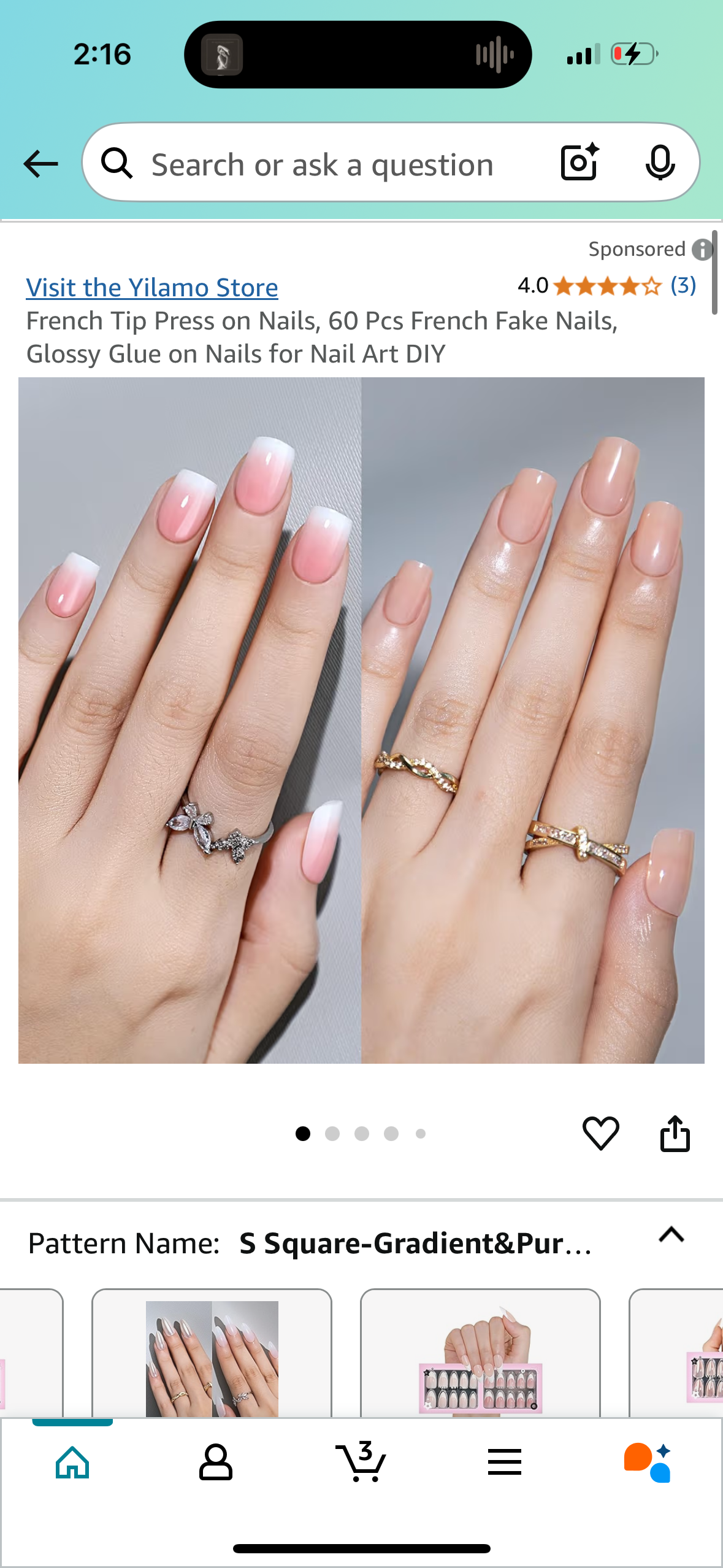Image resolution: width=723 pixels, height=1568 pixels.
Task: Collapse the Pattern Name section
Action: [x=671, y=1234]
